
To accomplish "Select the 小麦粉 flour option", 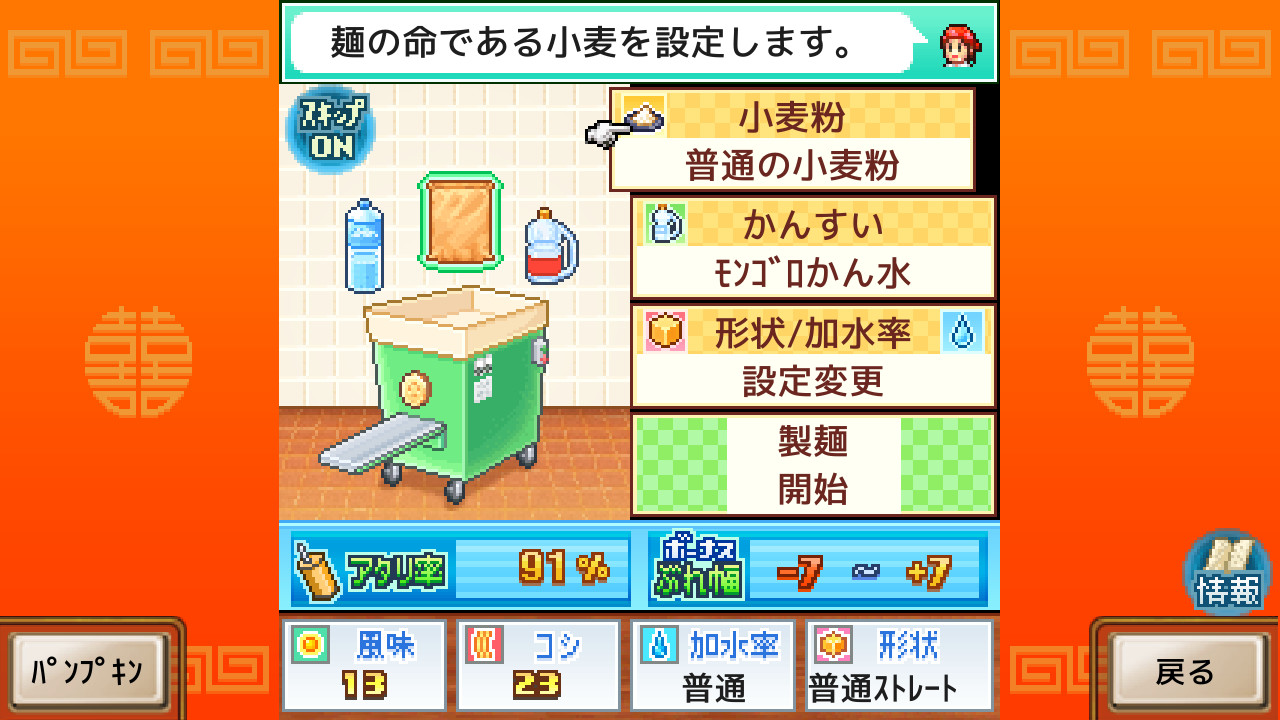I will (792, 141).
